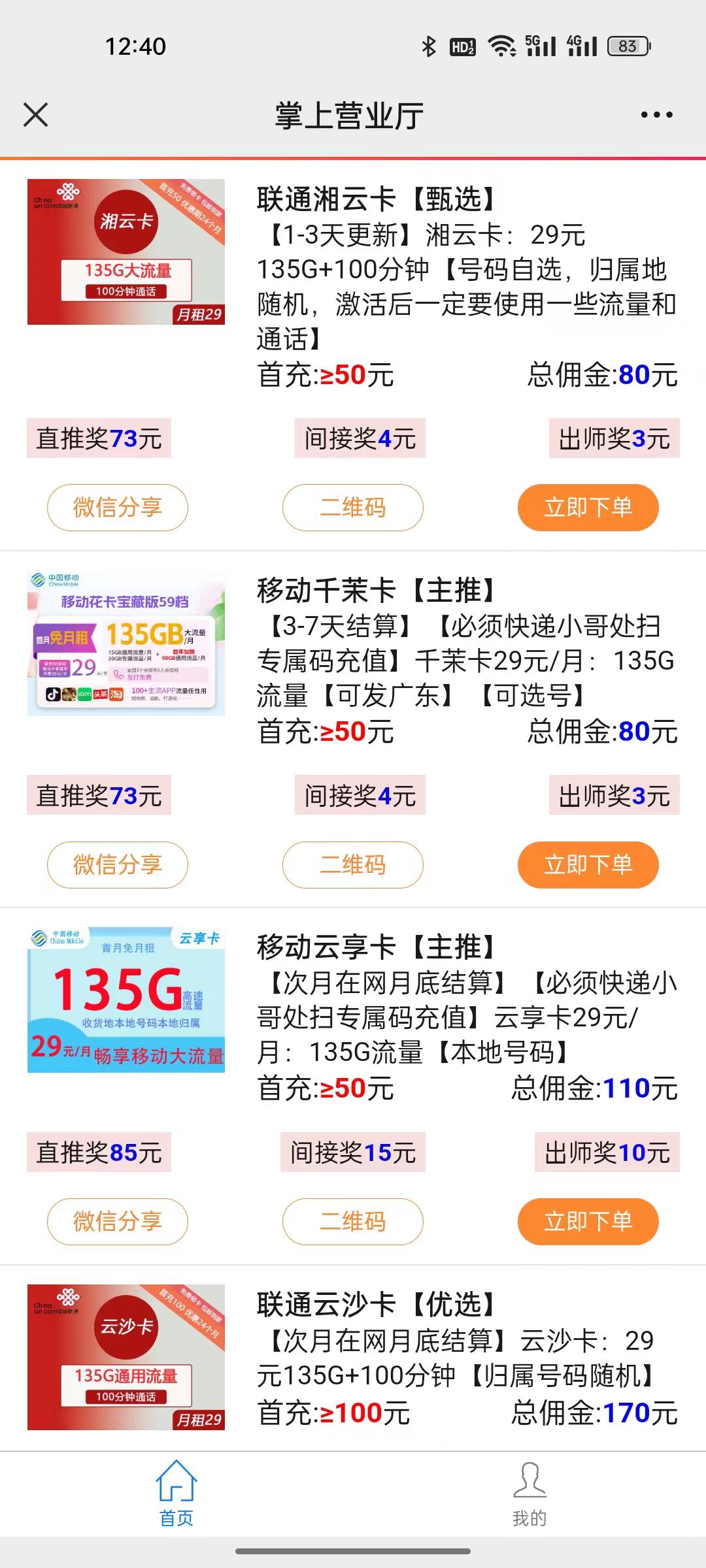Tap 微信分享 for 联通湘云卡
This screenshot has height=1568, width=706.
(x=118, y=508)
